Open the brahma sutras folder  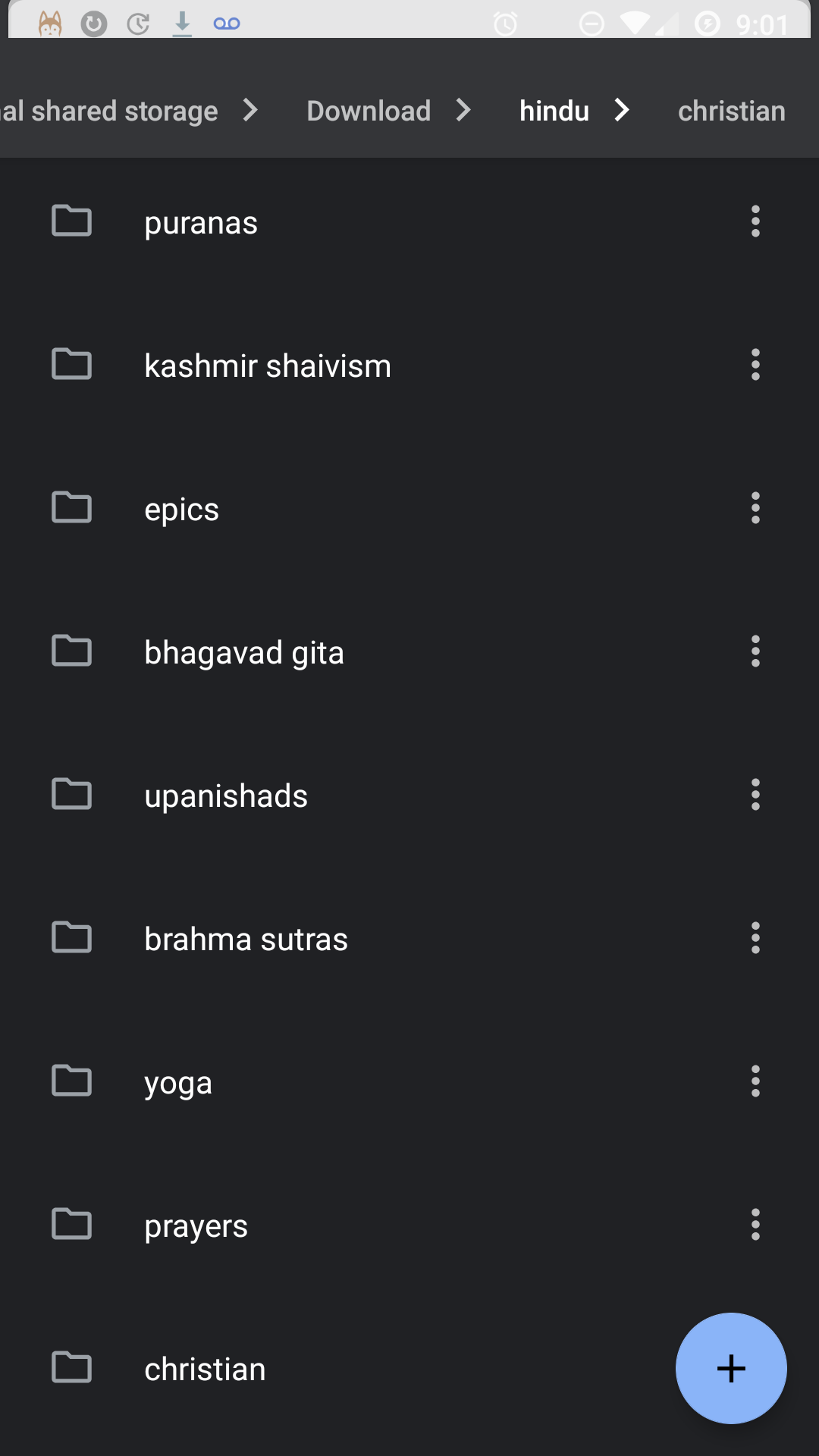(x=246, y=939)
